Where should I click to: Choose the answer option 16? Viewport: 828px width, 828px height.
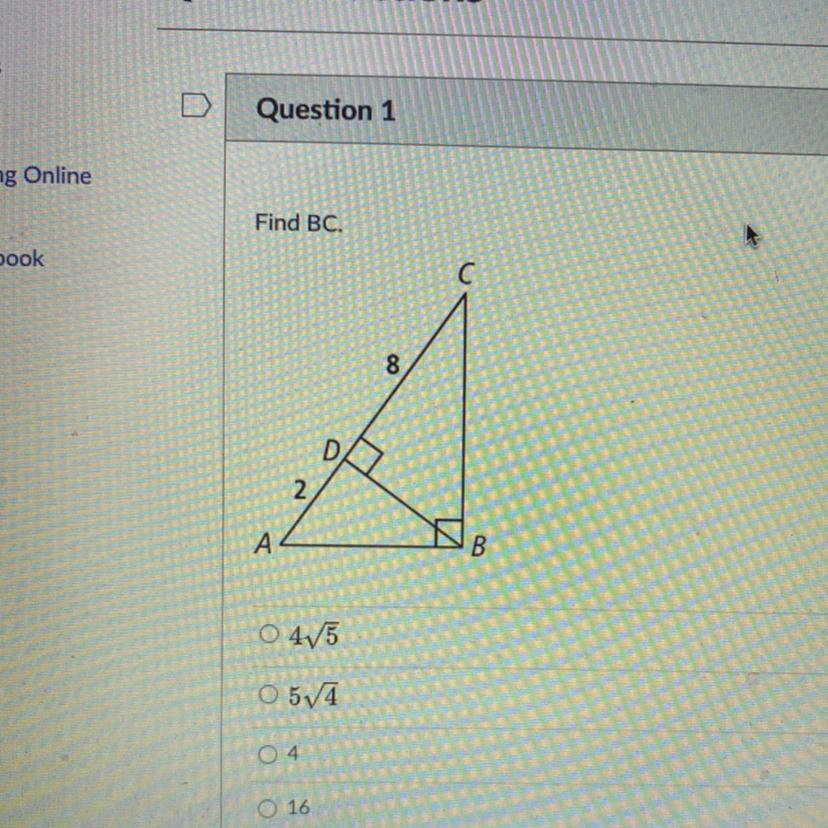click(x=267, y=808)
